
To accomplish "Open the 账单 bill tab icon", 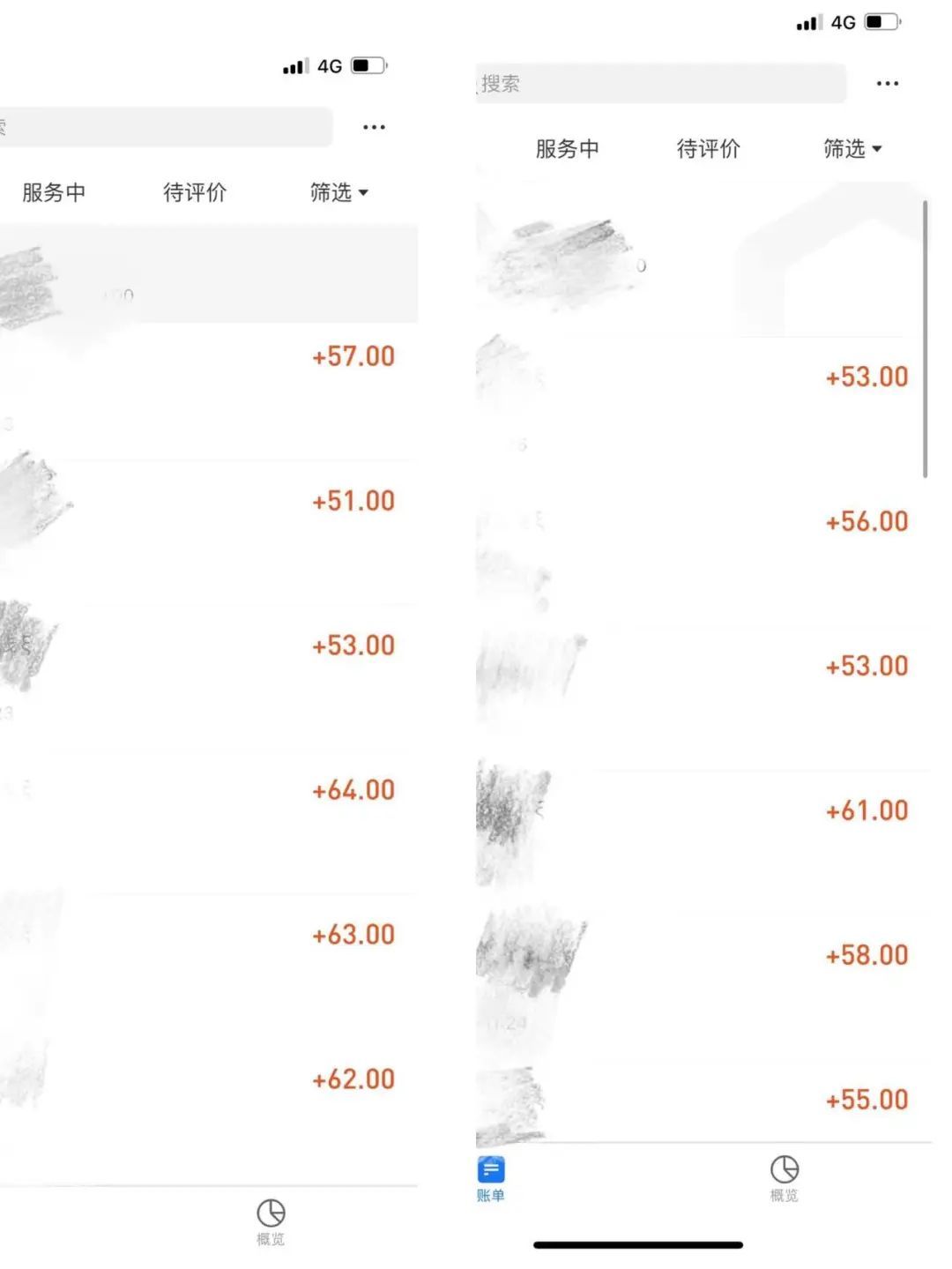I will click(490, 1173).
